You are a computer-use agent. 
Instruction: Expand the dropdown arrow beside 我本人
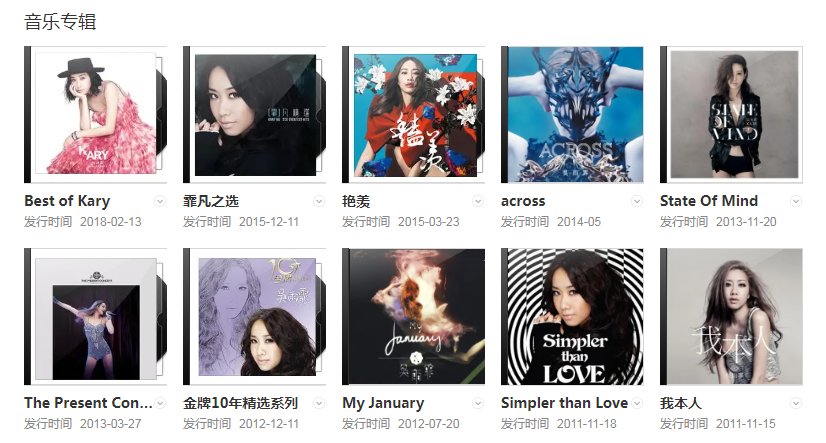796,403
